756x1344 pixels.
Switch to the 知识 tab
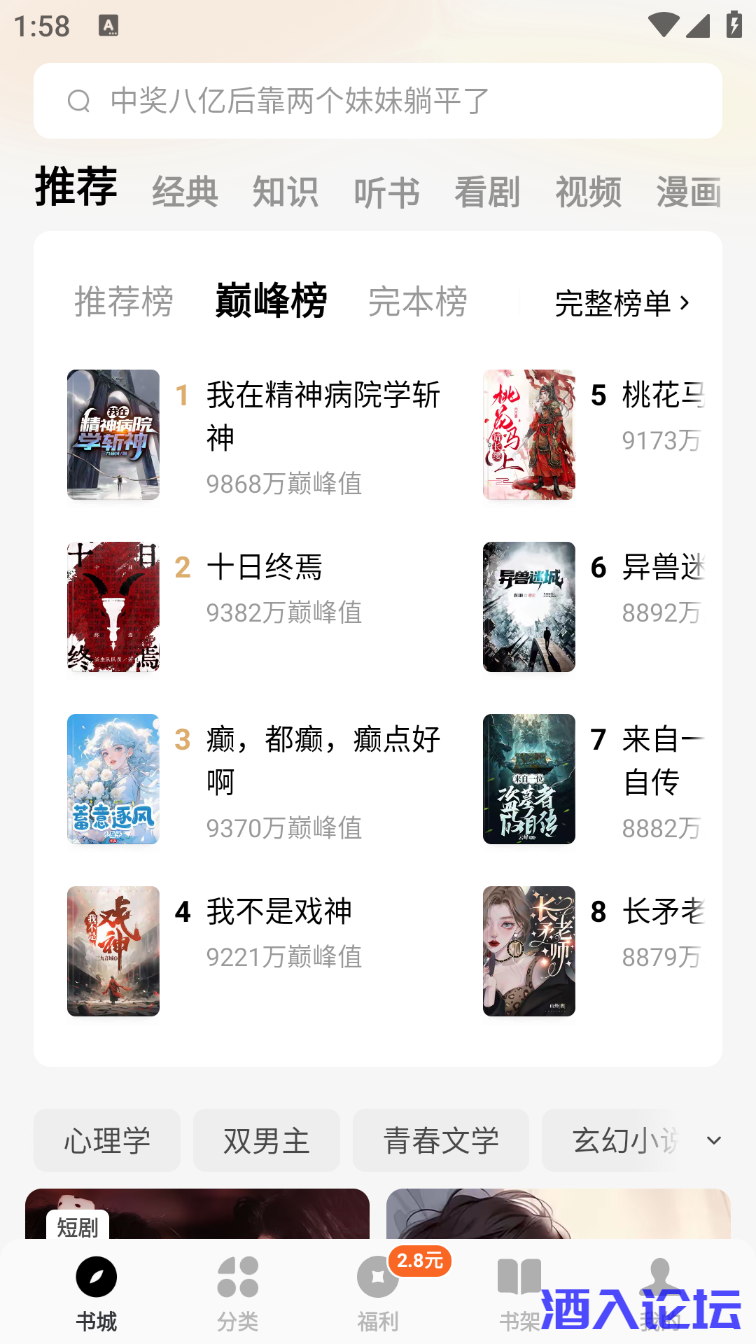pyautogui.click(x=285, y=191)
